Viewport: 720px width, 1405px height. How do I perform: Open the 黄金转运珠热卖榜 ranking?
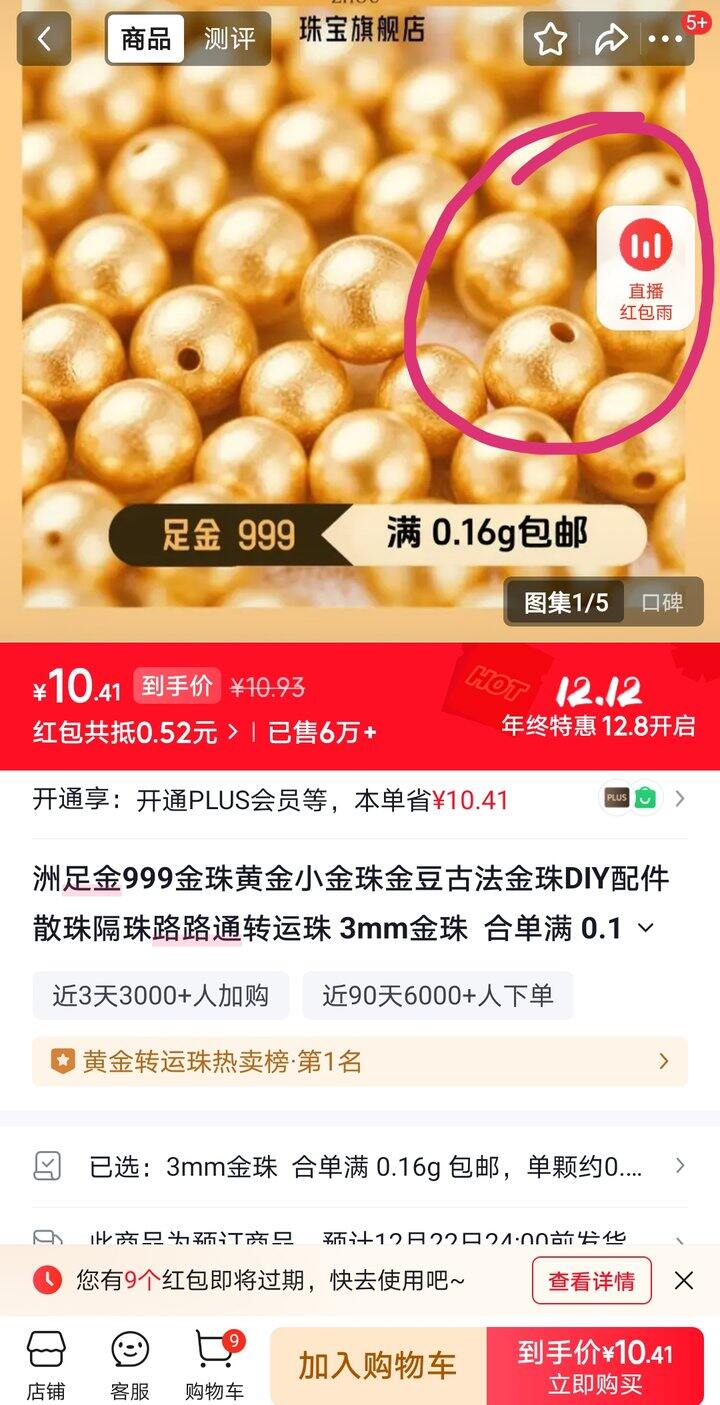(x=360, y=1061)
